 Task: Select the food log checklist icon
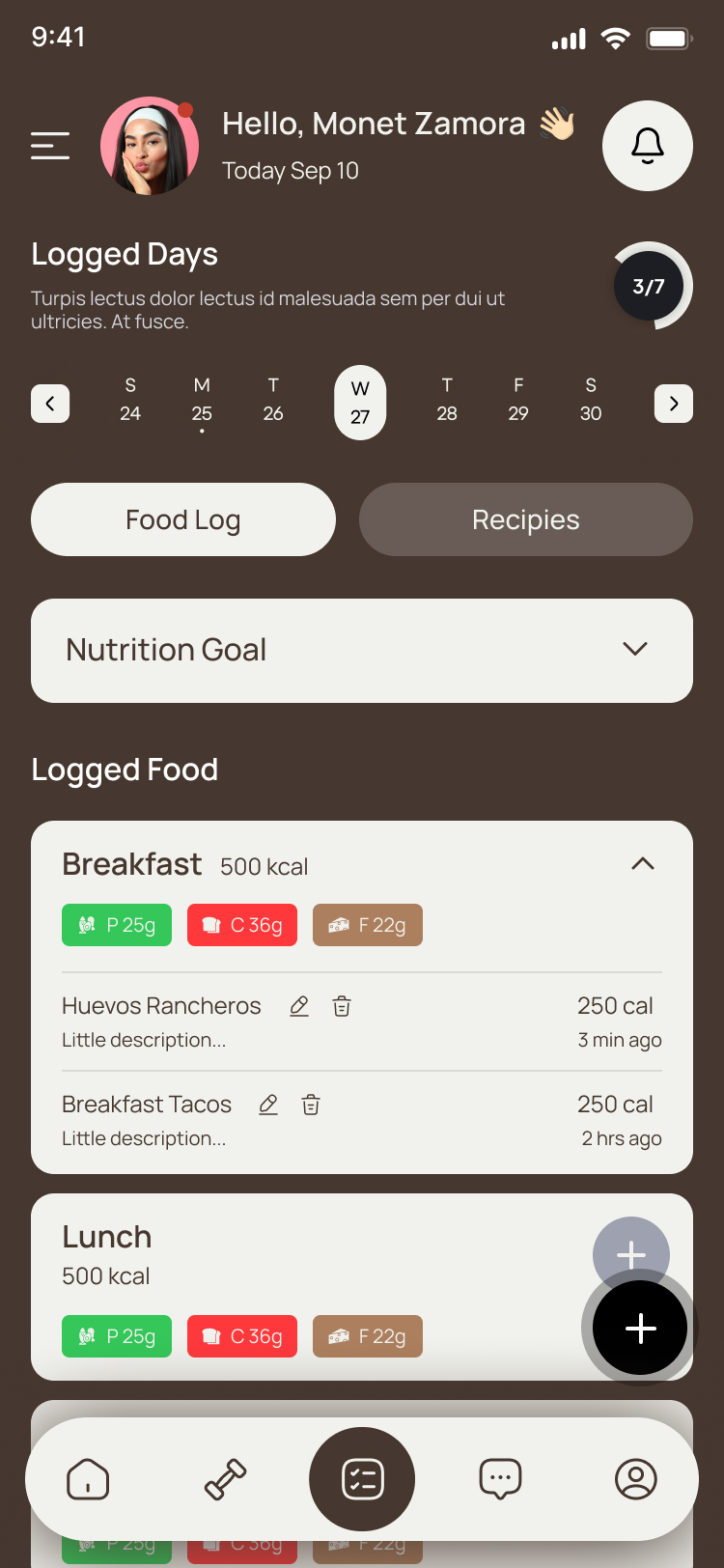[362, 1478]
